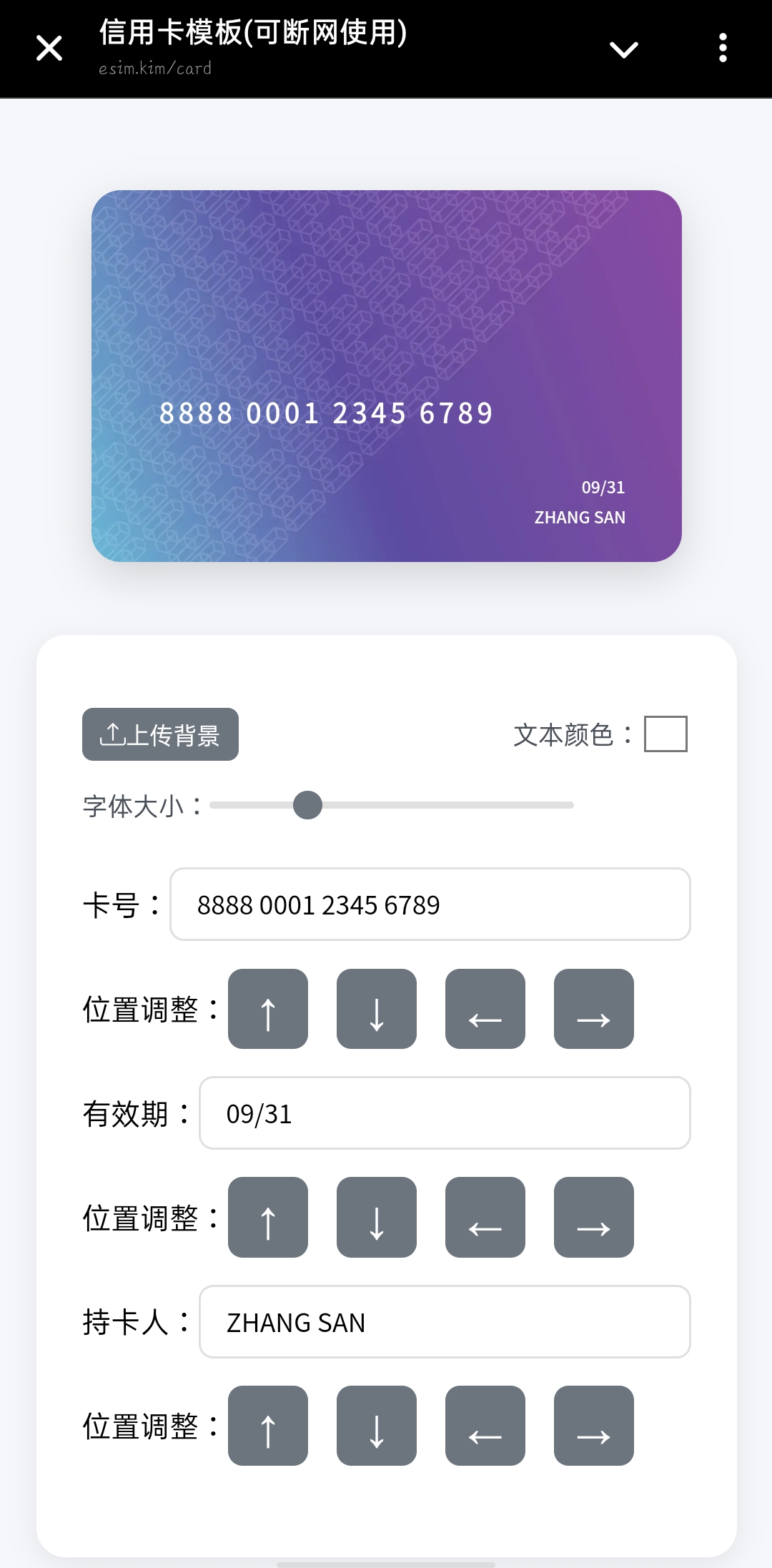
Task: Nudge the expiry date left
Action: 485,1217
